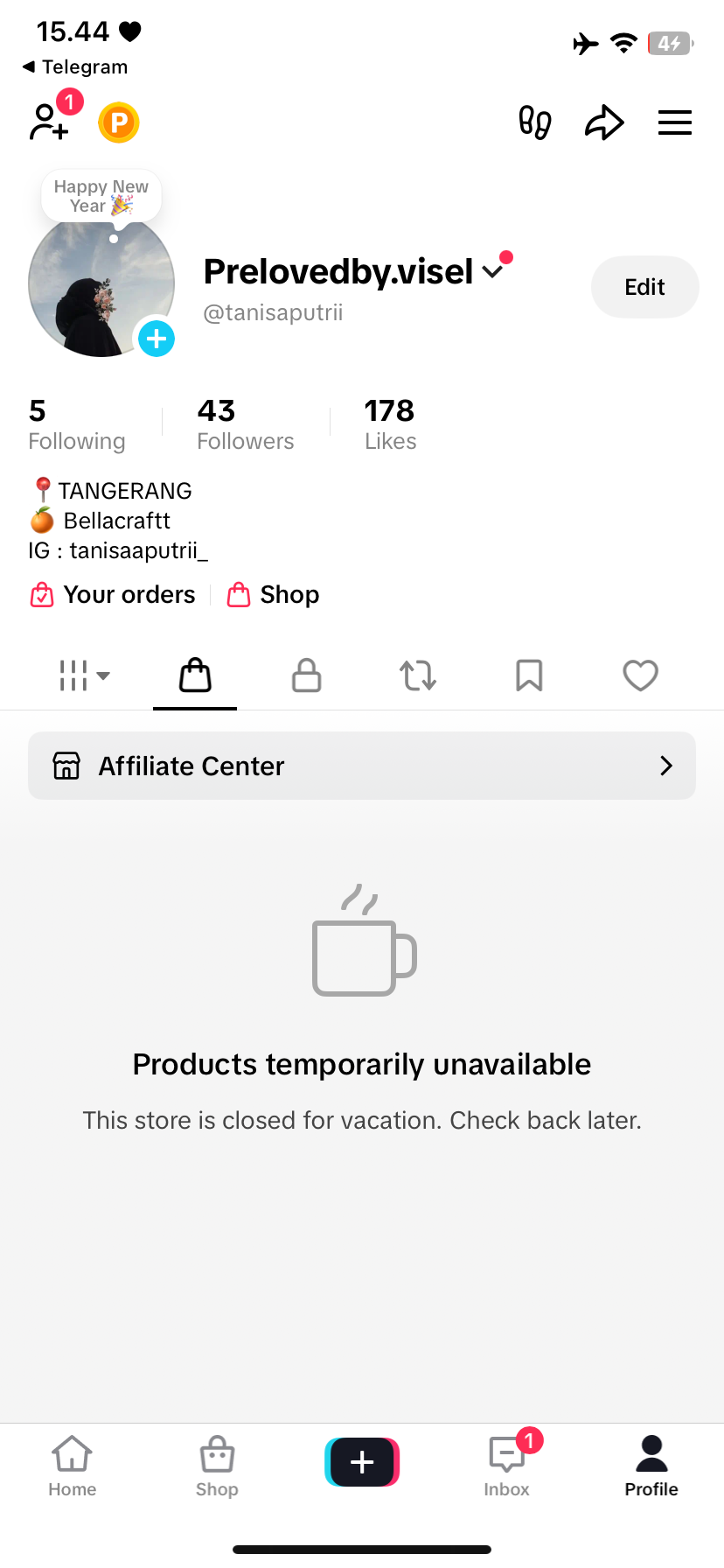Switch to the reposts tab
The image size is (724, 1568).
[x=418, y=675]
